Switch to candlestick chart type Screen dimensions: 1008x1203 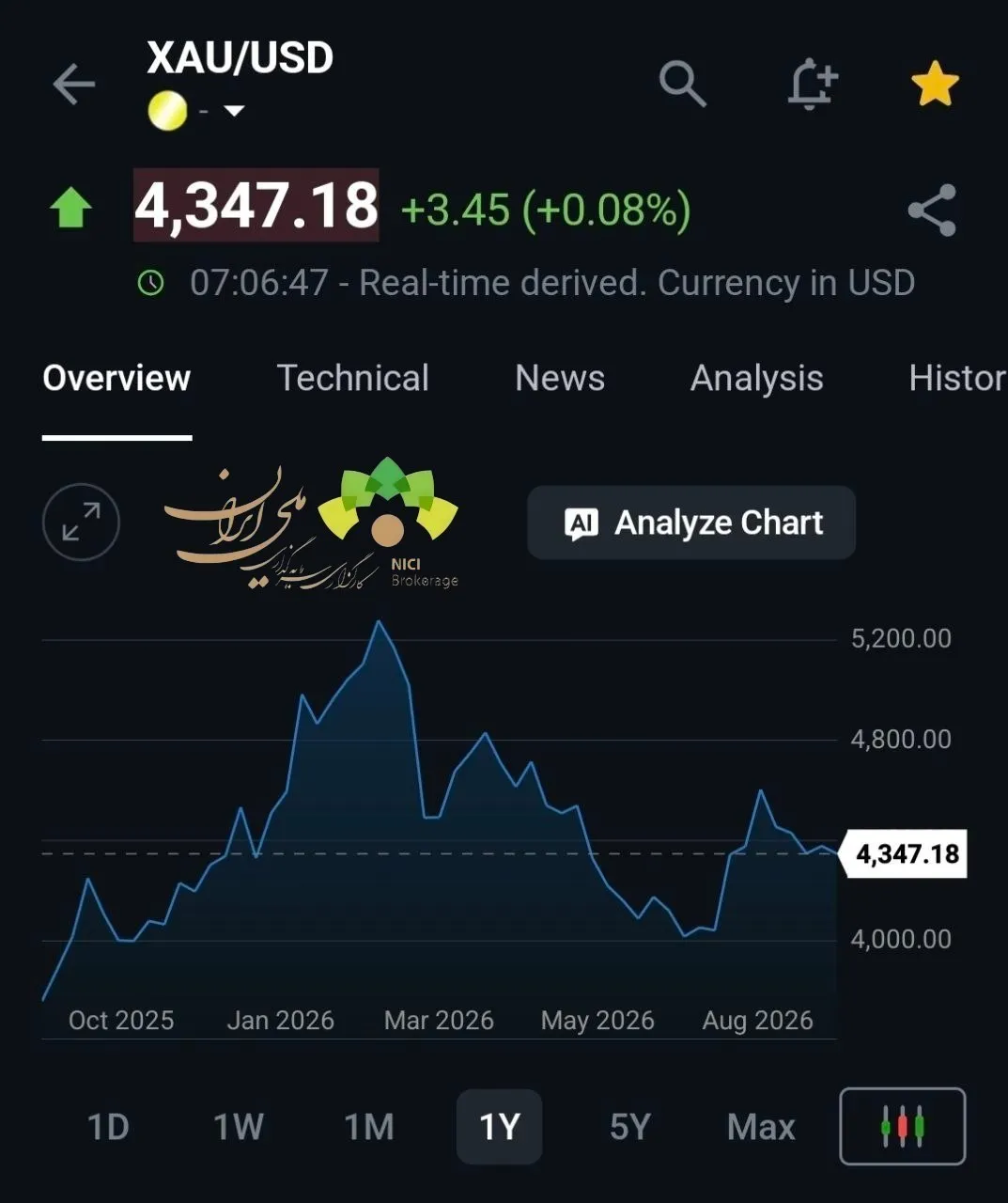(903, 1126)
